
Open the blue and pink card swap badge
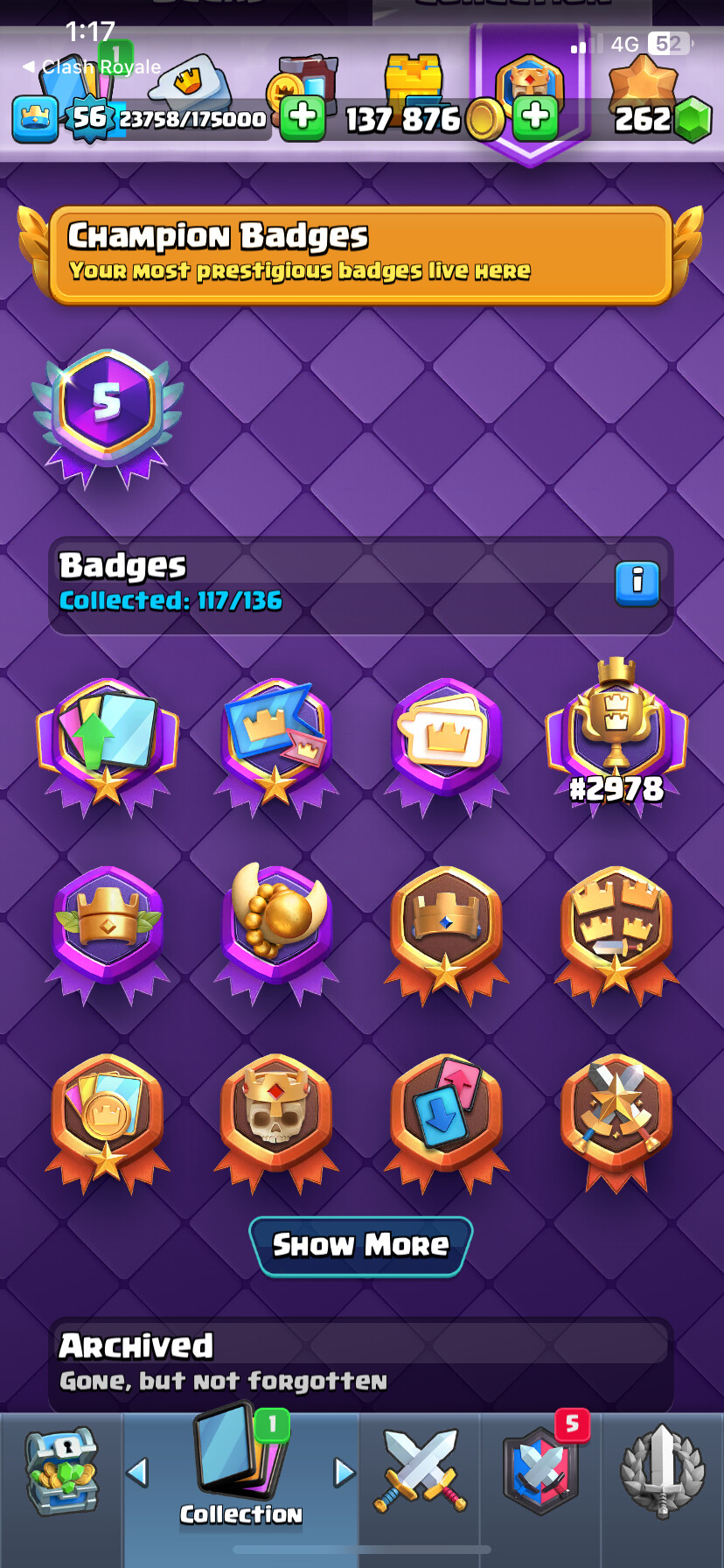[447, 1124]
